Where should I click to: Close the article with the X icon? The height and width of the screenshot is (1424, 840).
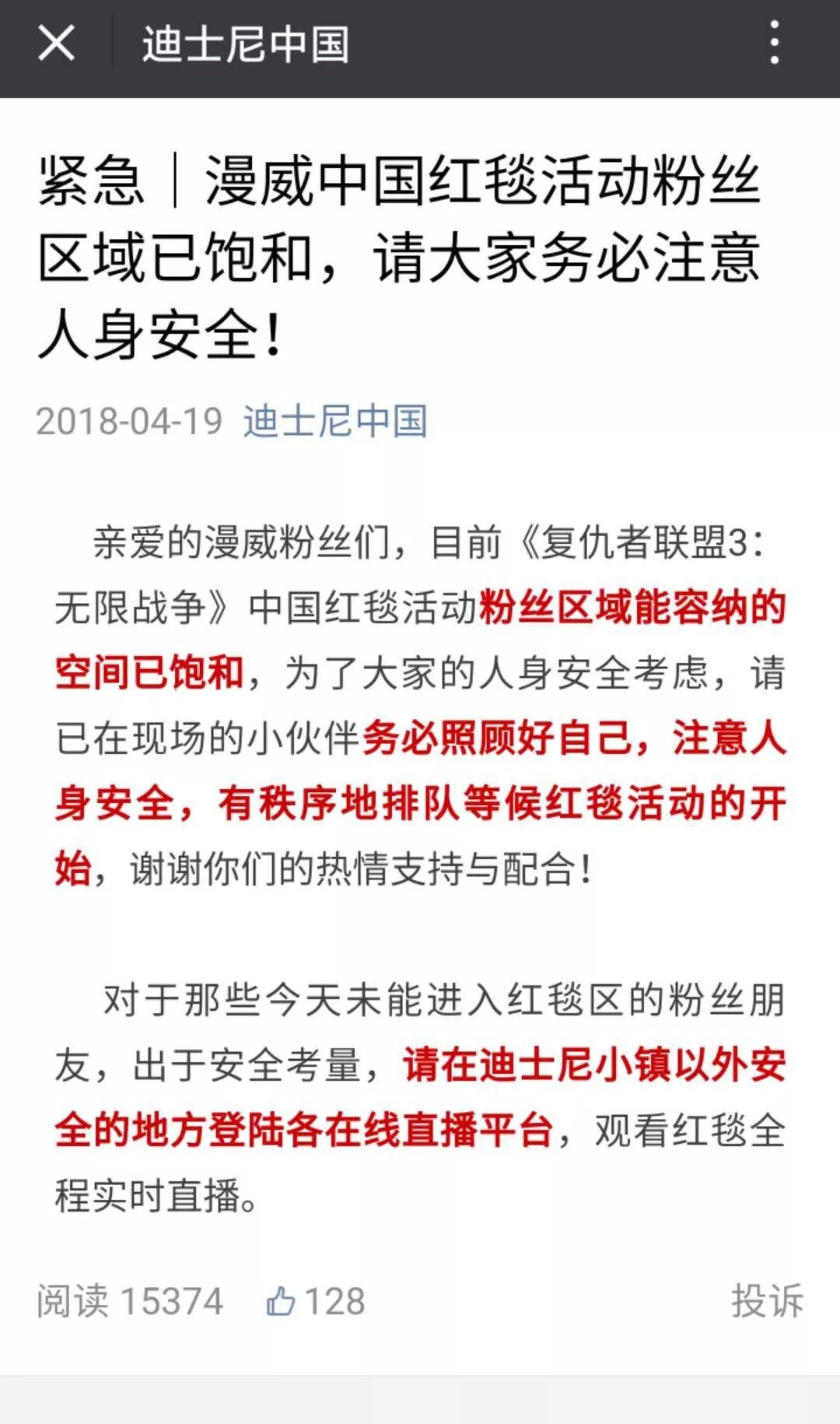56,43
